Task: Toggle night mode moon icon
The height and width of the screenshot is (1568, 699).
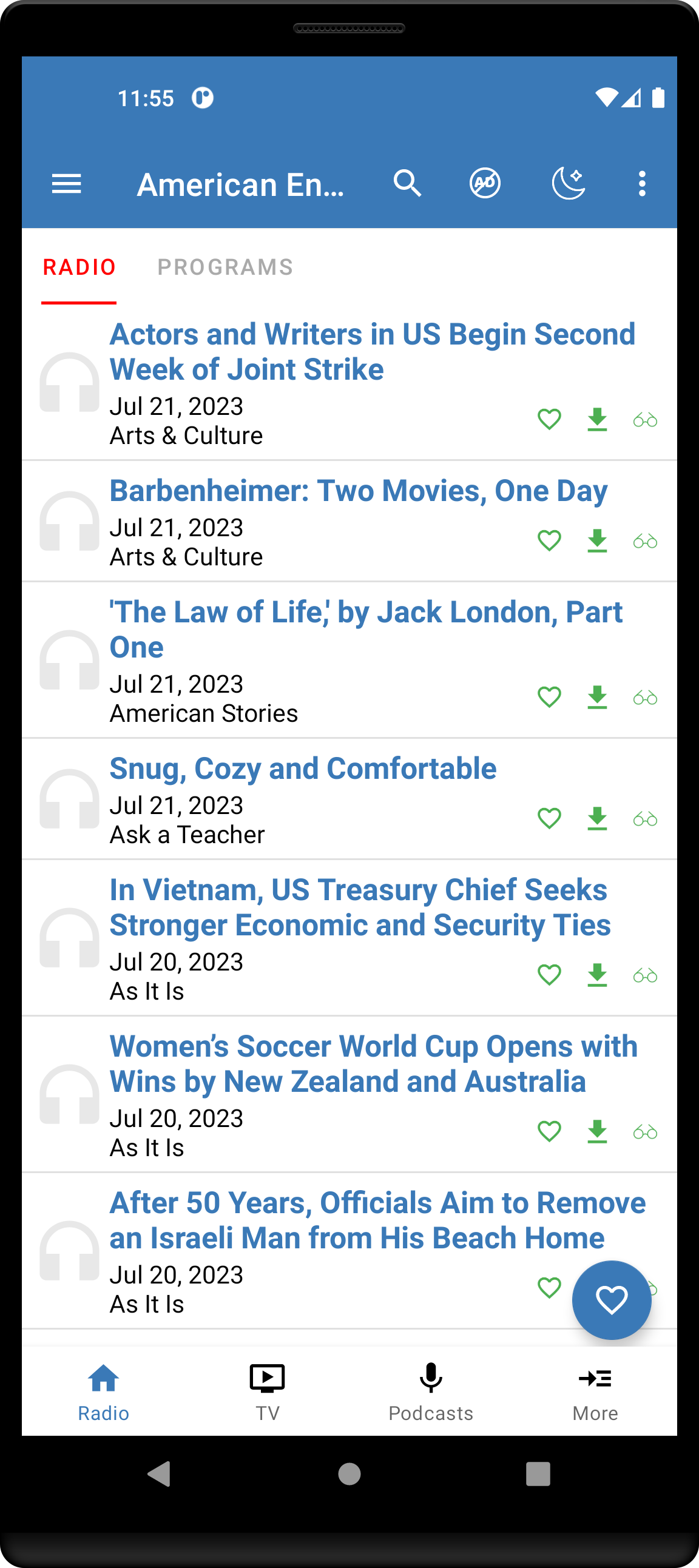Action: [568, 184]
